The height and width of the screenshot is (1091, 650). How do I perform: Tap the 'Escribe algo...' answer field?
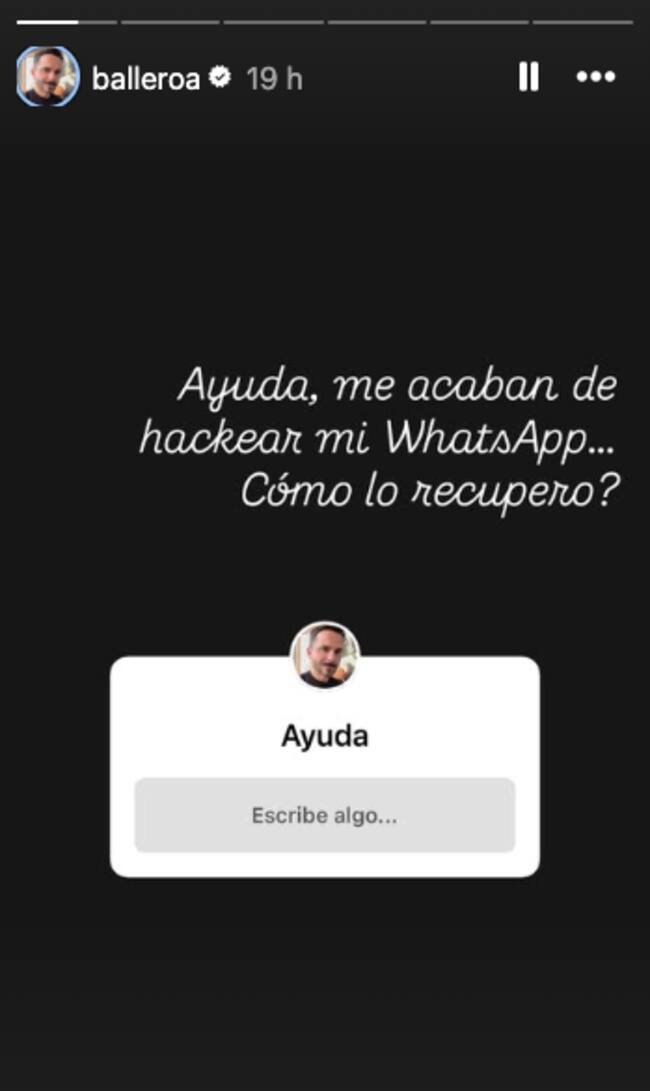point(325,815)
